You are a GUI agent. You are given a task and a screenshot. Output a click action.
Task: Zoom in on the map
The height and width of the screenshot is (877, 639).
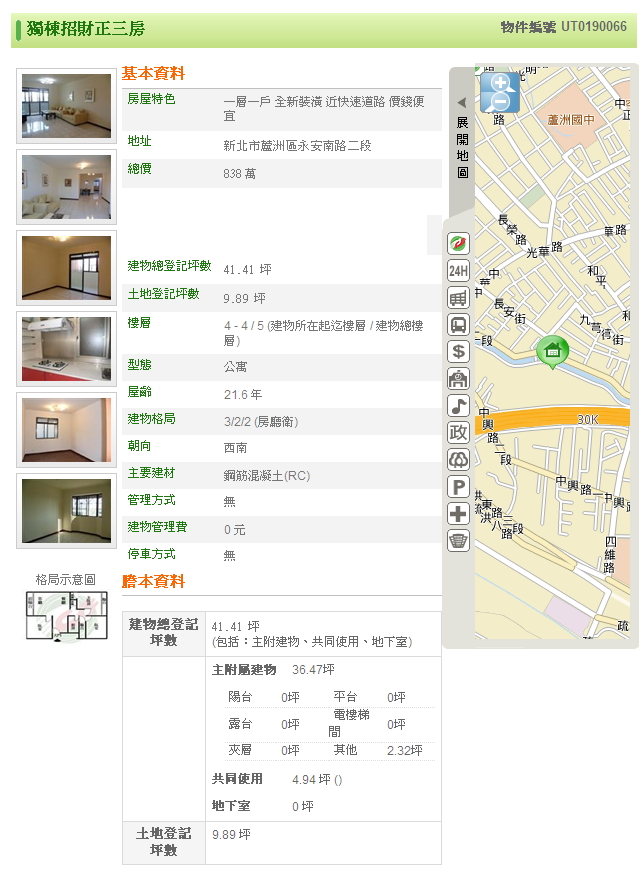pos(499,83)
